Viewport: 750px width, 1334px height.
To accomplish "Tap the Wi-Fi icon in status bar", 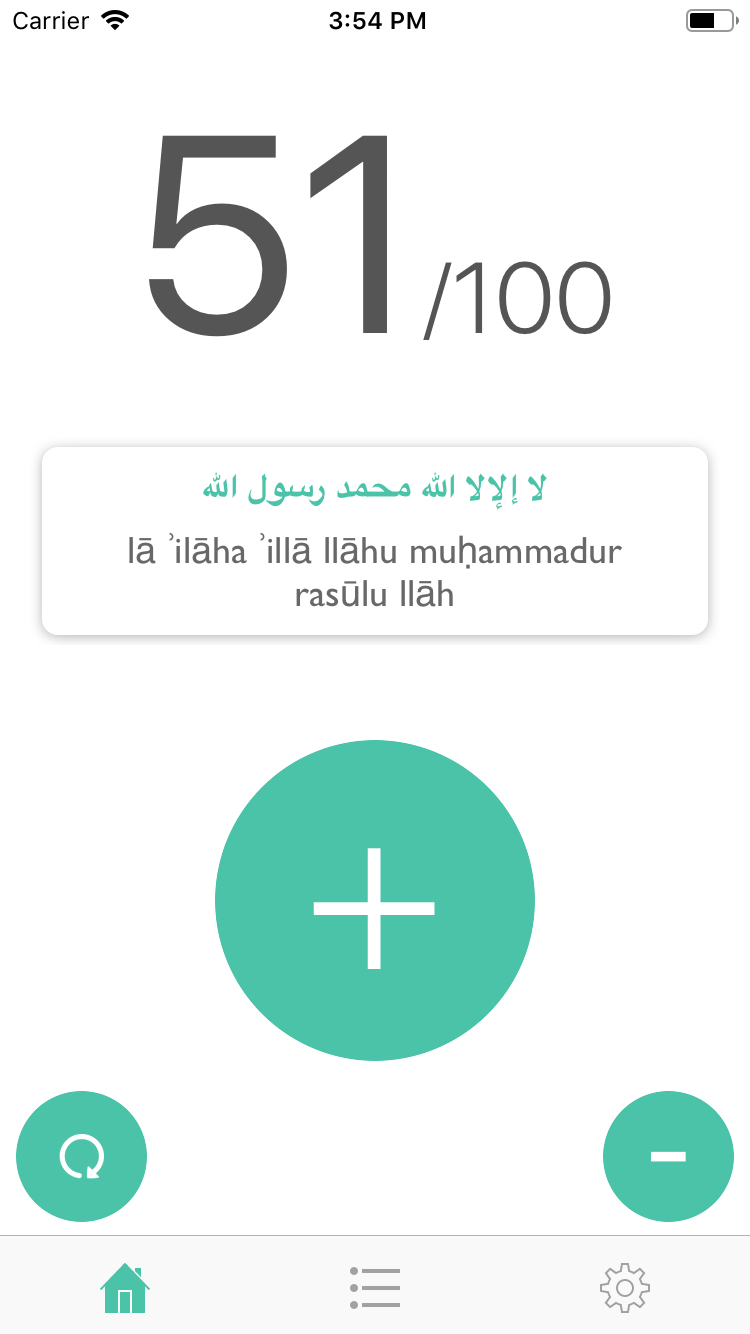I will pyautogui.click(x=116, y=19).
